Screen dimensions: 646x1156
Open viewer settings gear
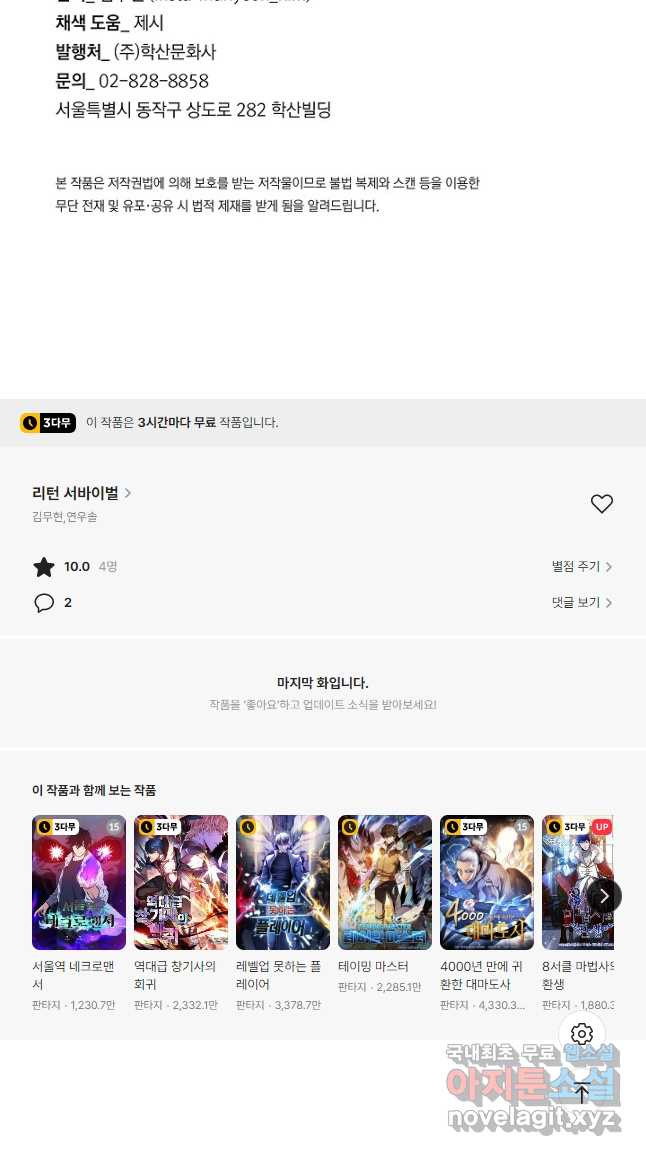(582, 1034)
